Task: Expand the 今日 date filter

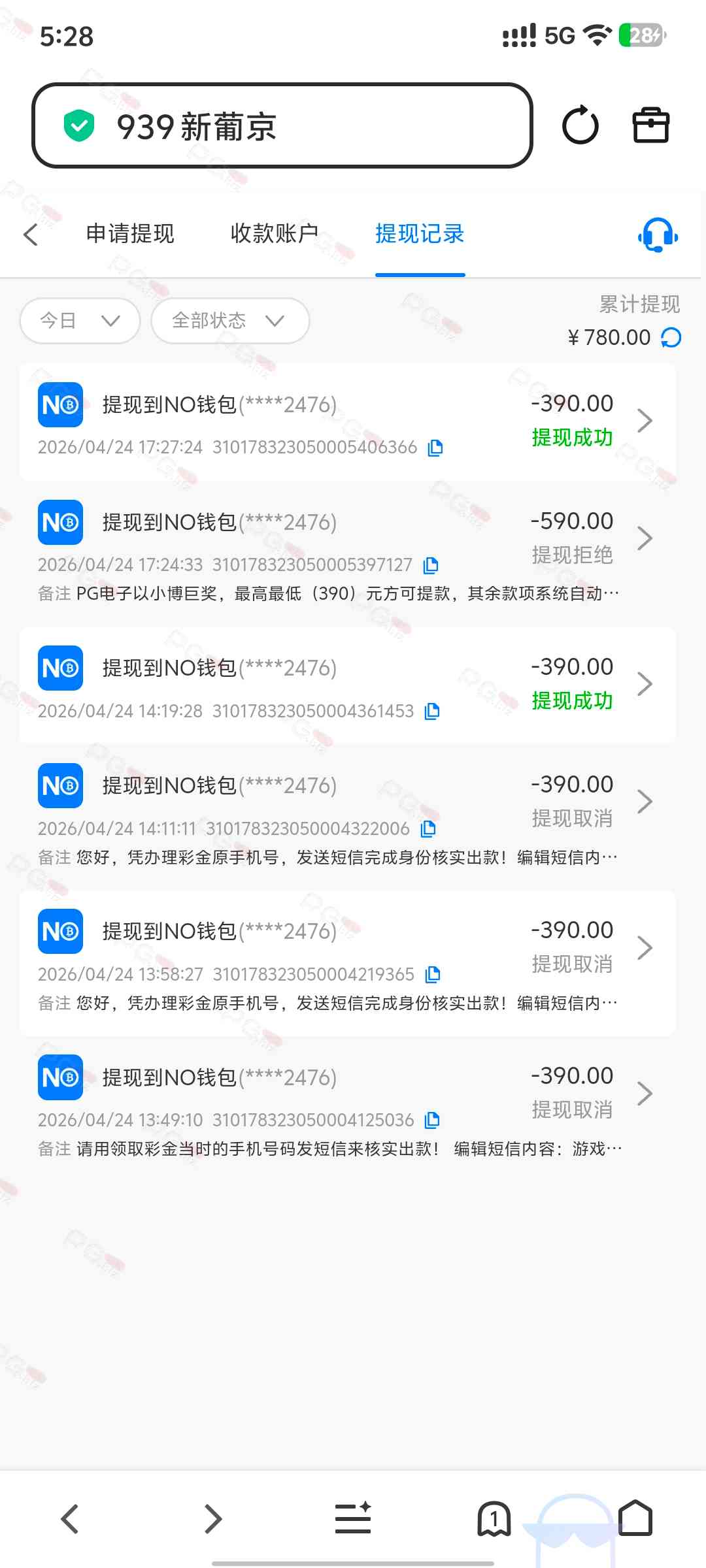Action: coord(80,320)
